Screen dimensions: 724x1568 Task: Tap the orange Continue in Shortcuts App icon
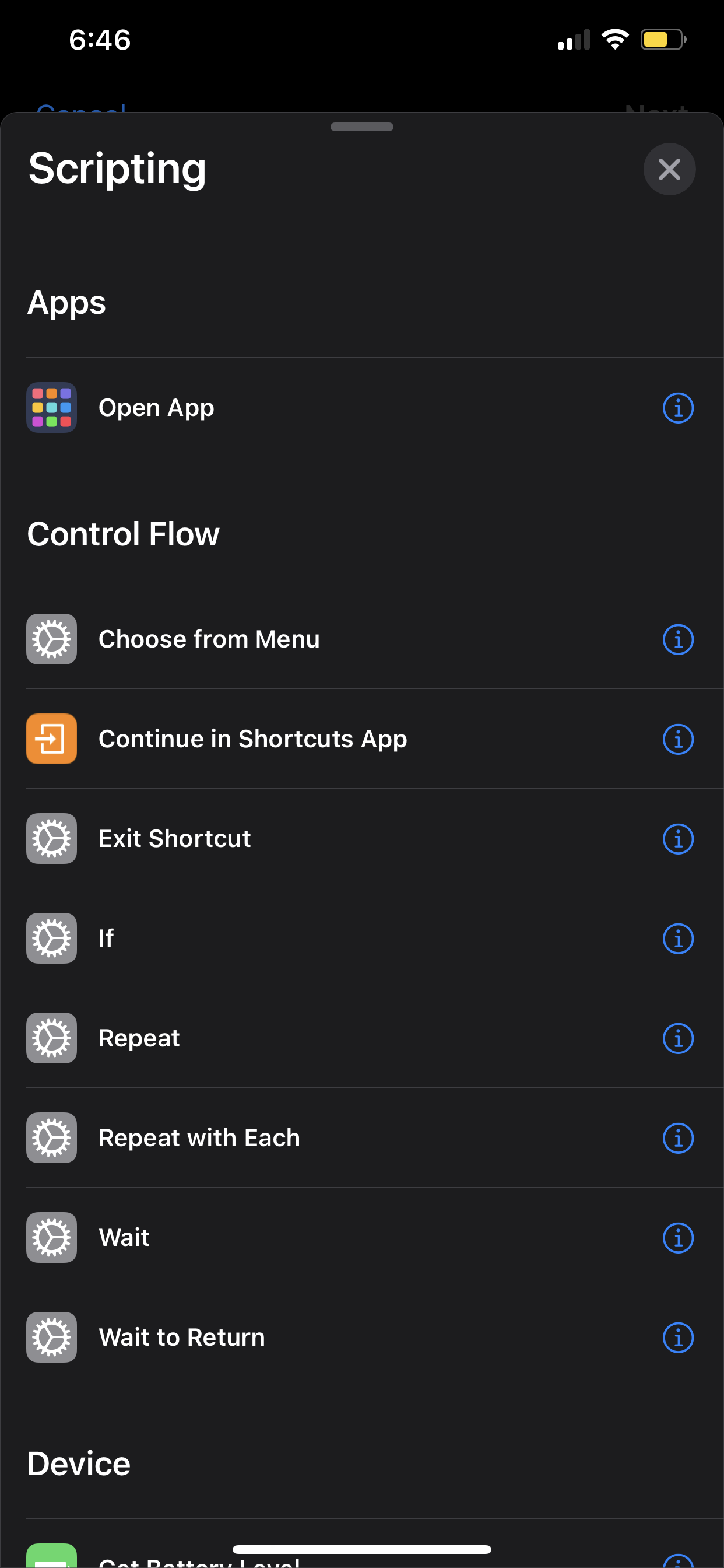click(x=52, y=738)
